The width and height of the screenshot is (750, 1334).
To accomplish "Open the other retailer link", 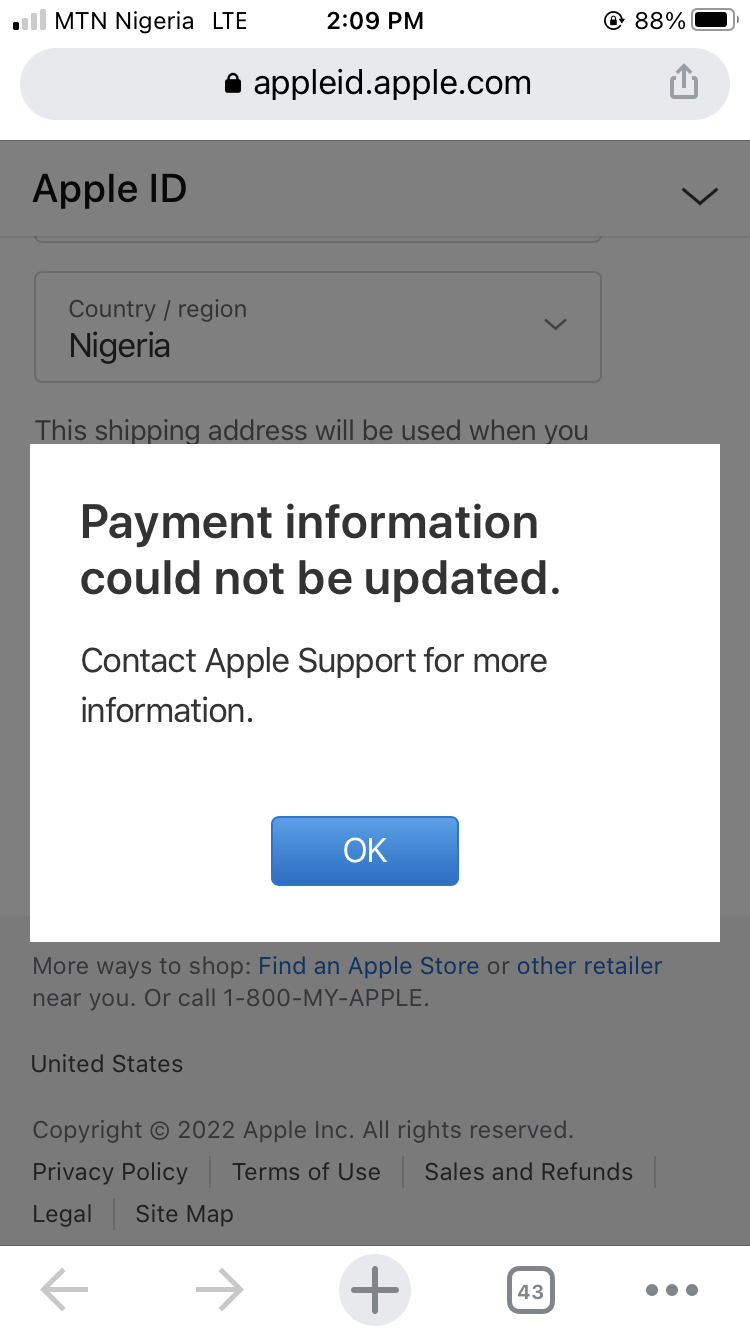I will coord(589,966).
